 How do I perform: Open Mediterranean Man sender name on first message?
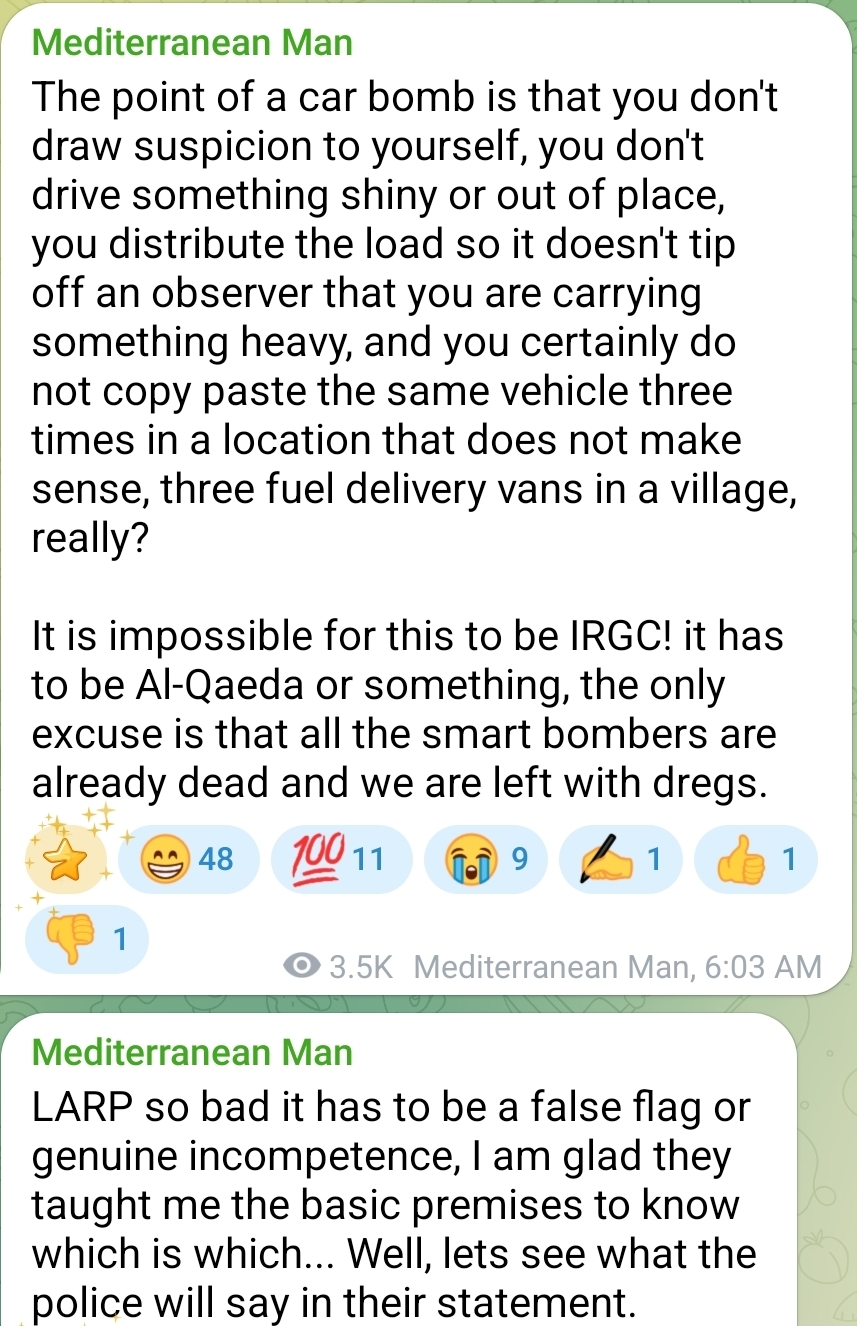point(192,42)
